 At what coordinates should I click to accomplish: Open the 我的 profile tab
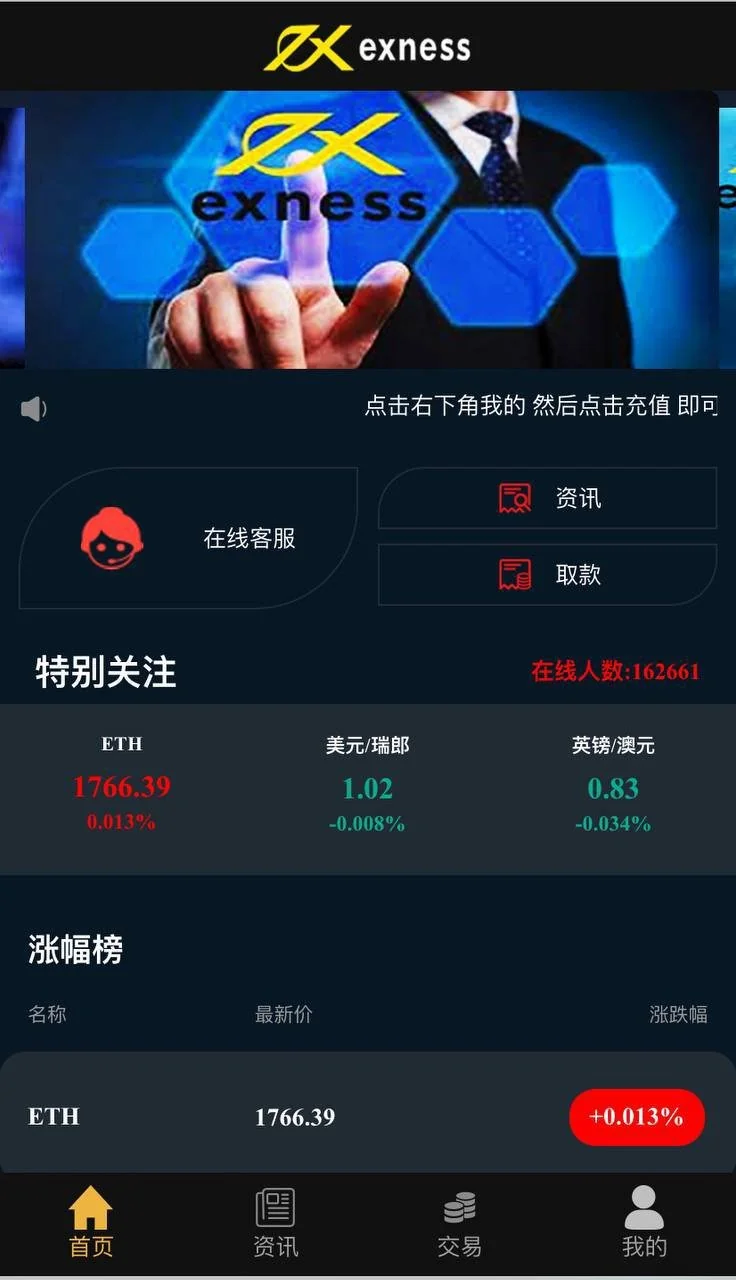point(644,1221)
